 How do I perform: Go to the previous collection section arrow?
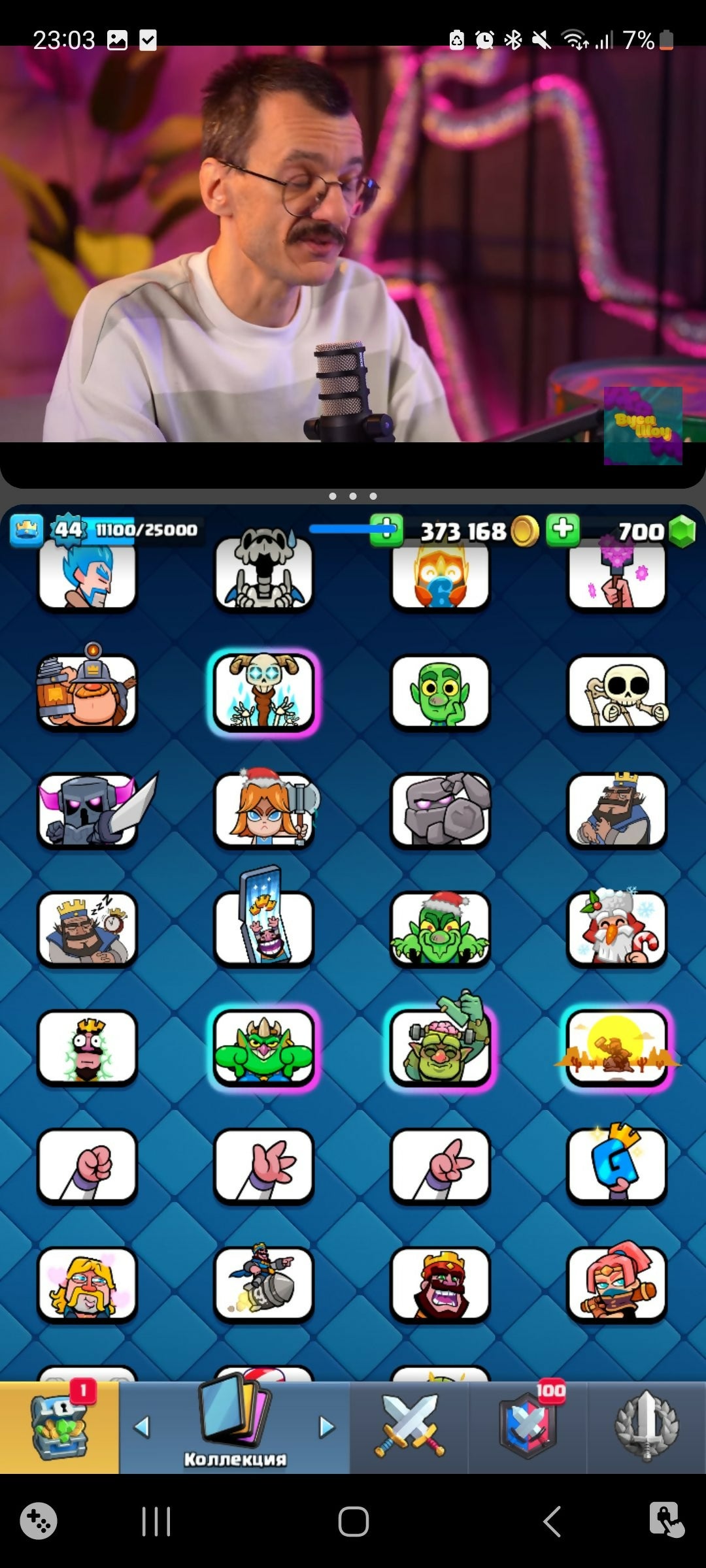[141, 1428]
